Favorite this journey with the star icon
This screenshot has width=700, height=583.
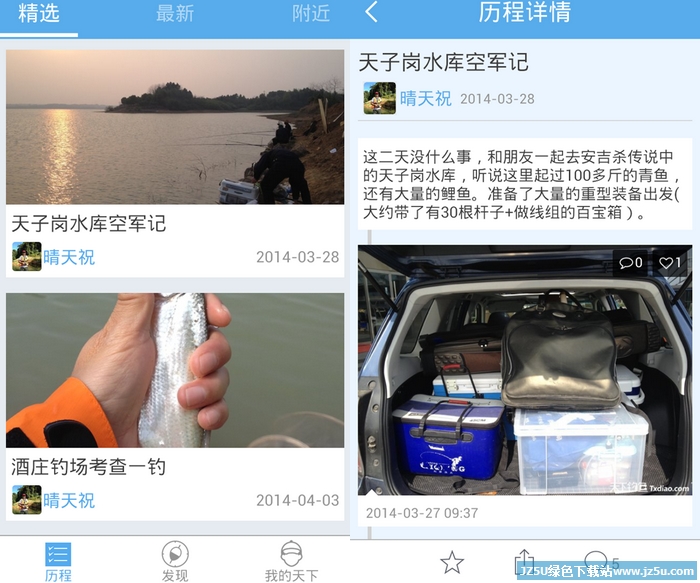[x=452, y=561]
